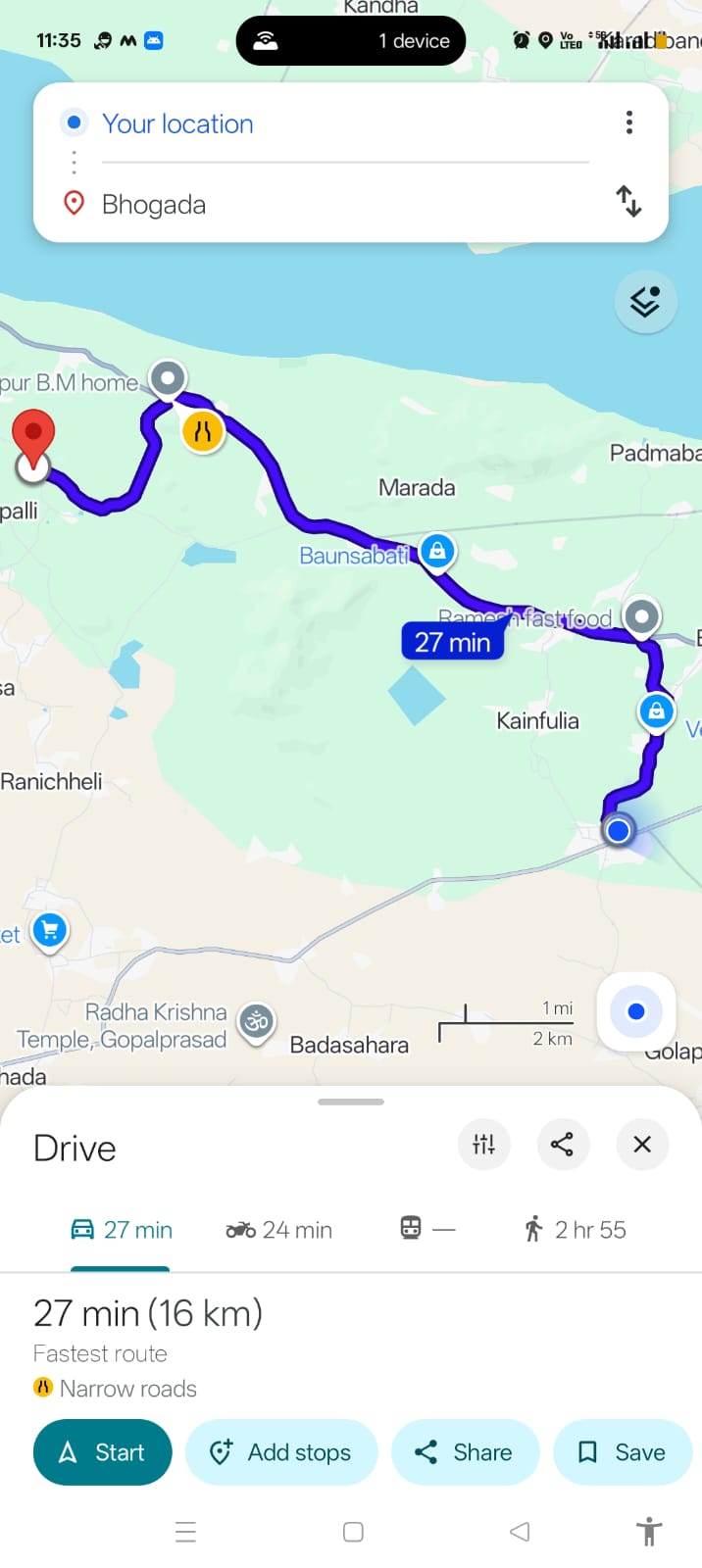
Task: Start navigation to Bhogada
Action: coord(102,1452)
